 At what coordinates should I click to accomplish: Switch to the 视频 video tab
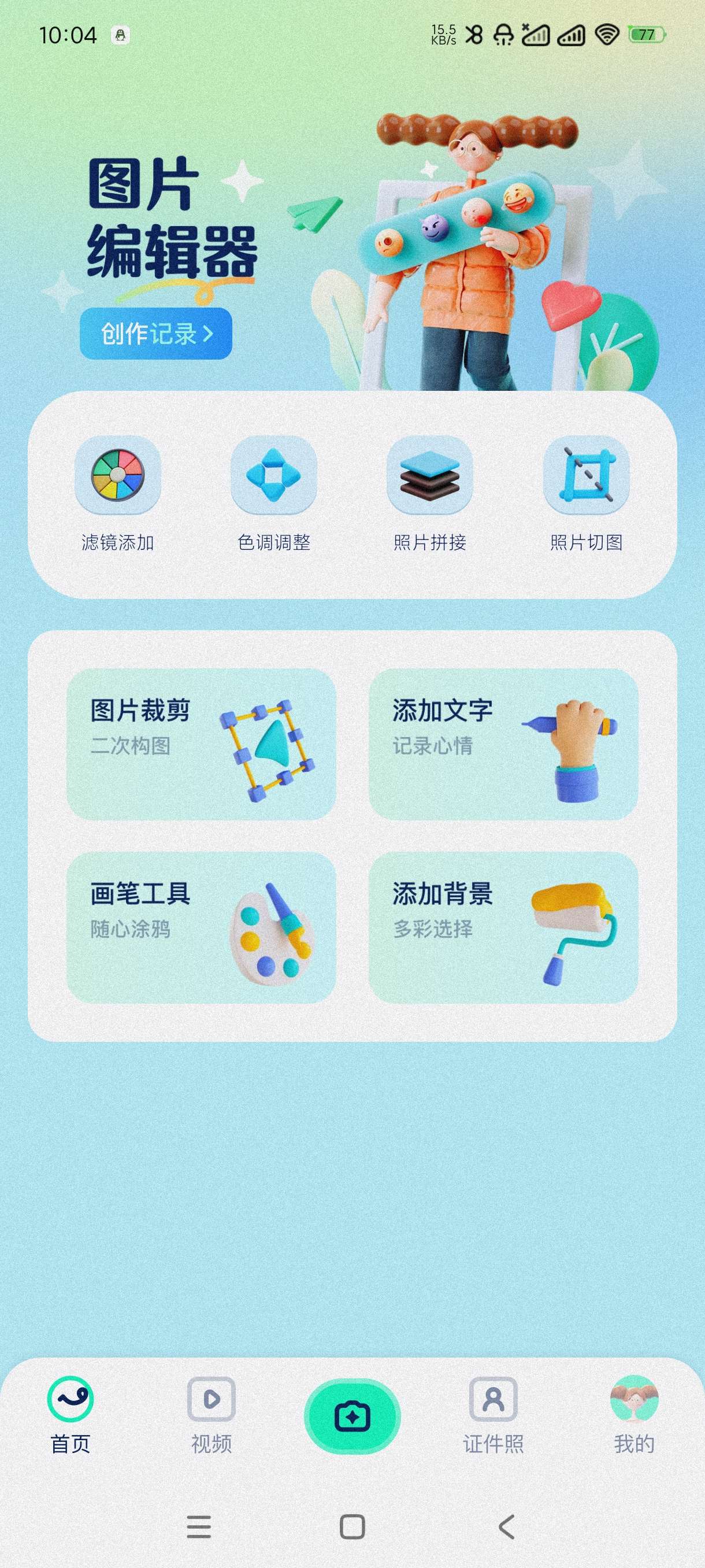coord(211,1416)
